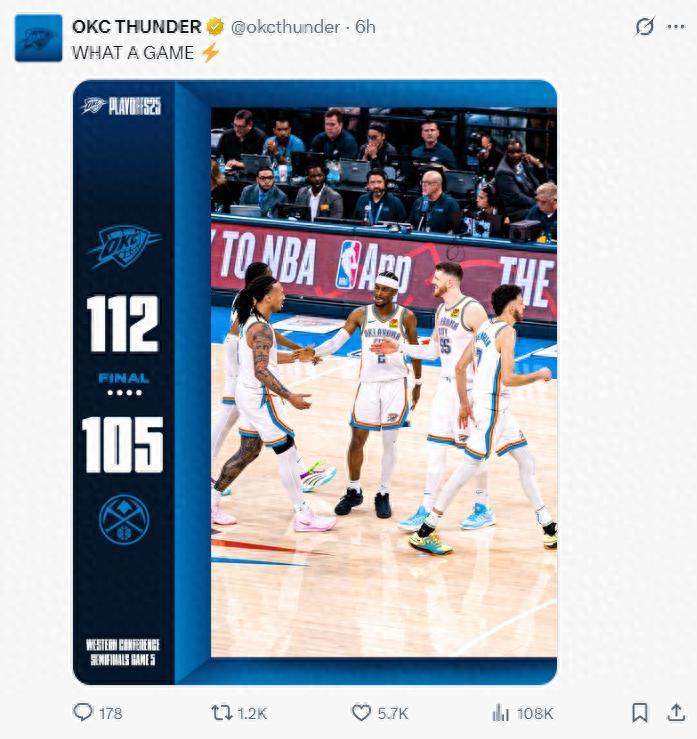Viewport: 697px width, 739px height.
Task: Like the OKC Thunder post
Action: 361,712
